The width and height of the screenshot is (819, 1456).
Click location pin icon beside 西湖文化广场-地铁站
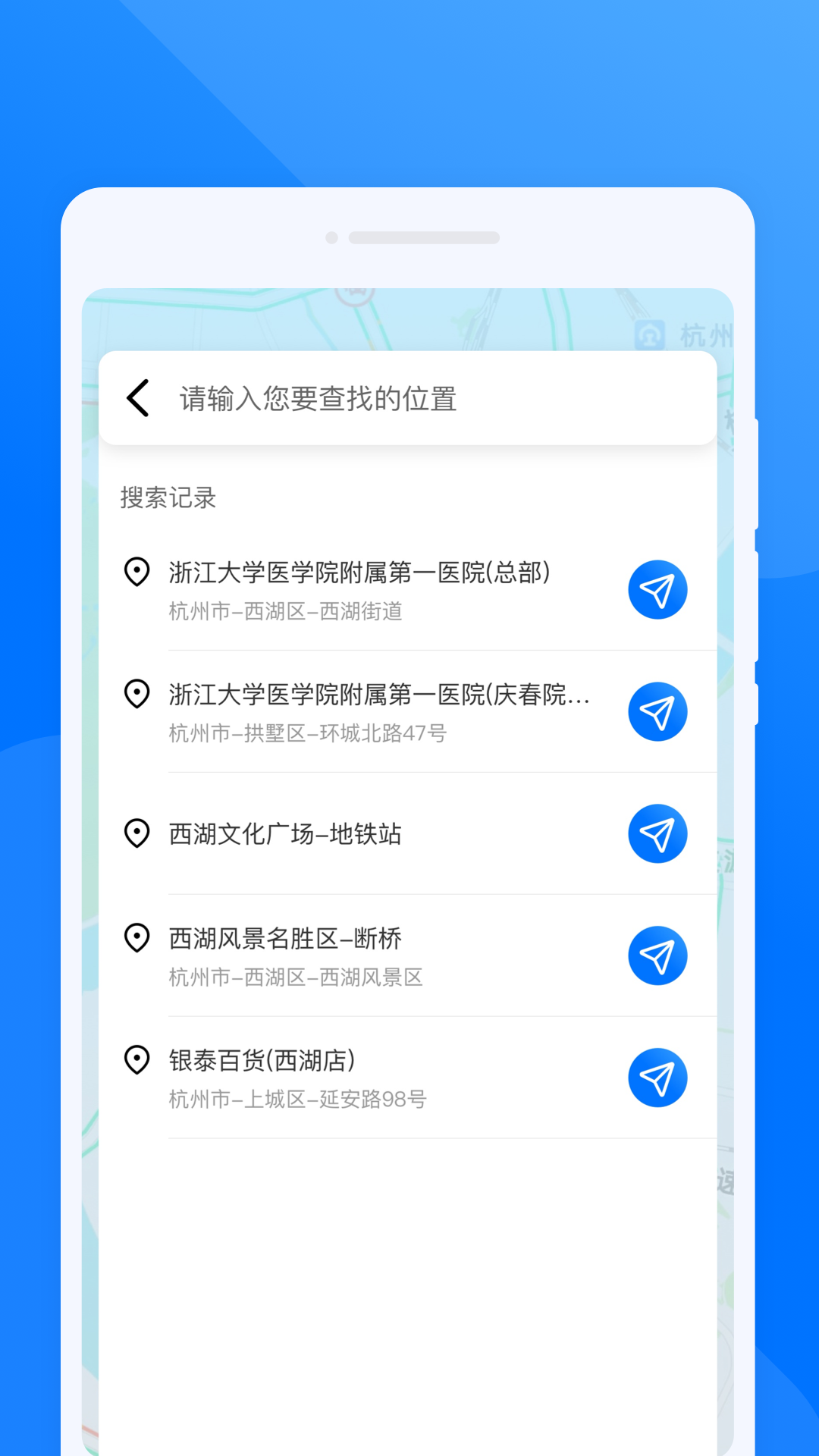(x=136, y=833)
